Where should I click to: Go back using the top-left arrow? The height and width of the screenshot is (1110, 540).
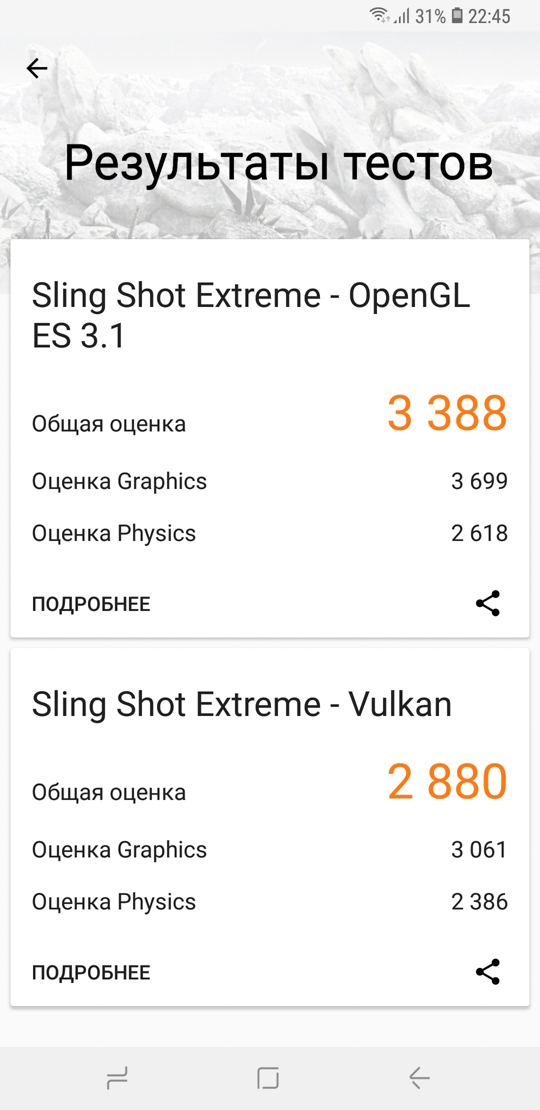[37, 68]
